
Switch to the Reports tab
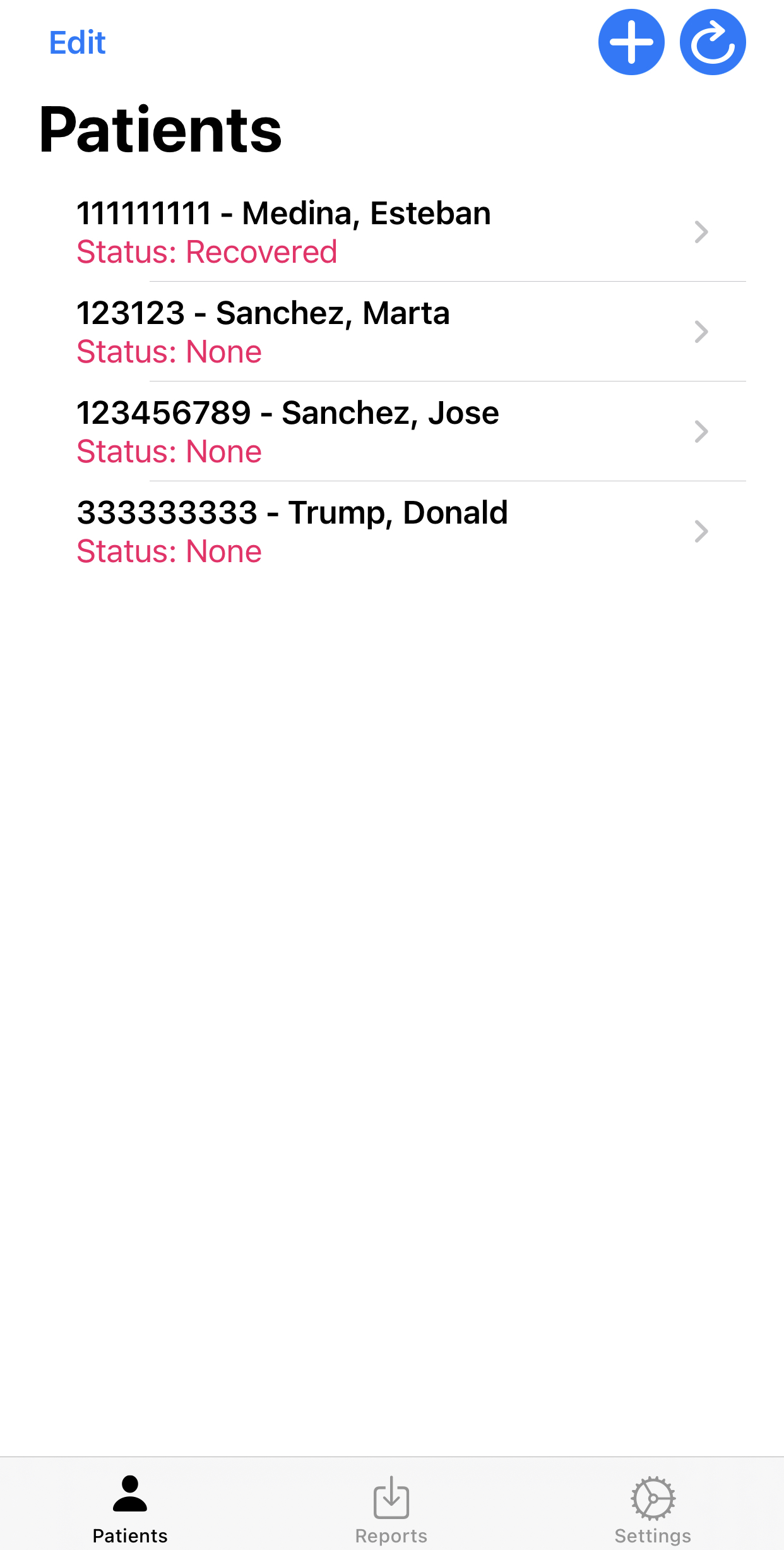tap(391, 1509)
